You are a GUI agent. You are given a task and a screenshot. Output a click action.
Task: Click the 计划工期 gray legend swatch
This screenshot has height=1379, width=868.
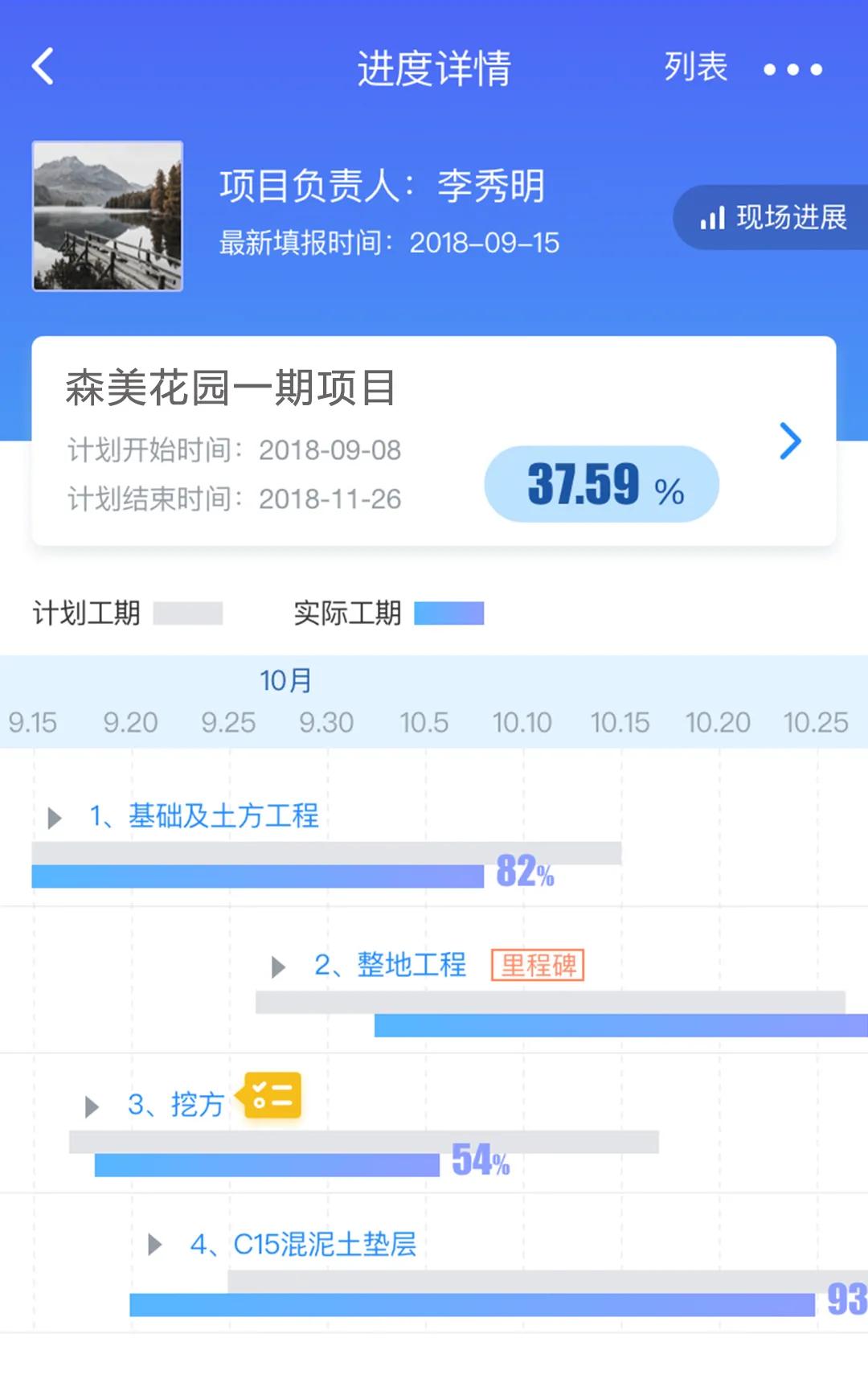tap(190, 614)
